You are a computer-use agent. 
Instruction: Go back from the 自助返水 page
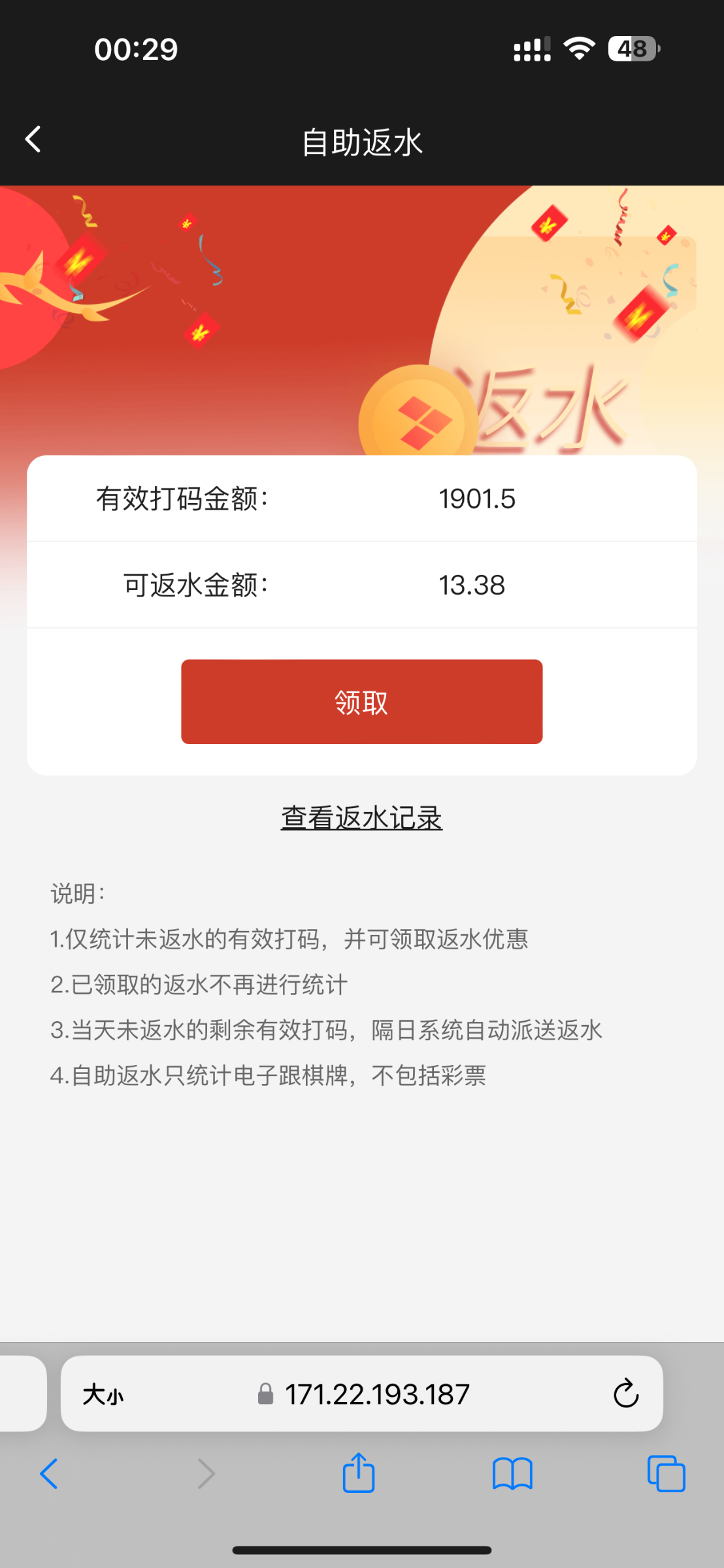[33, 139]
